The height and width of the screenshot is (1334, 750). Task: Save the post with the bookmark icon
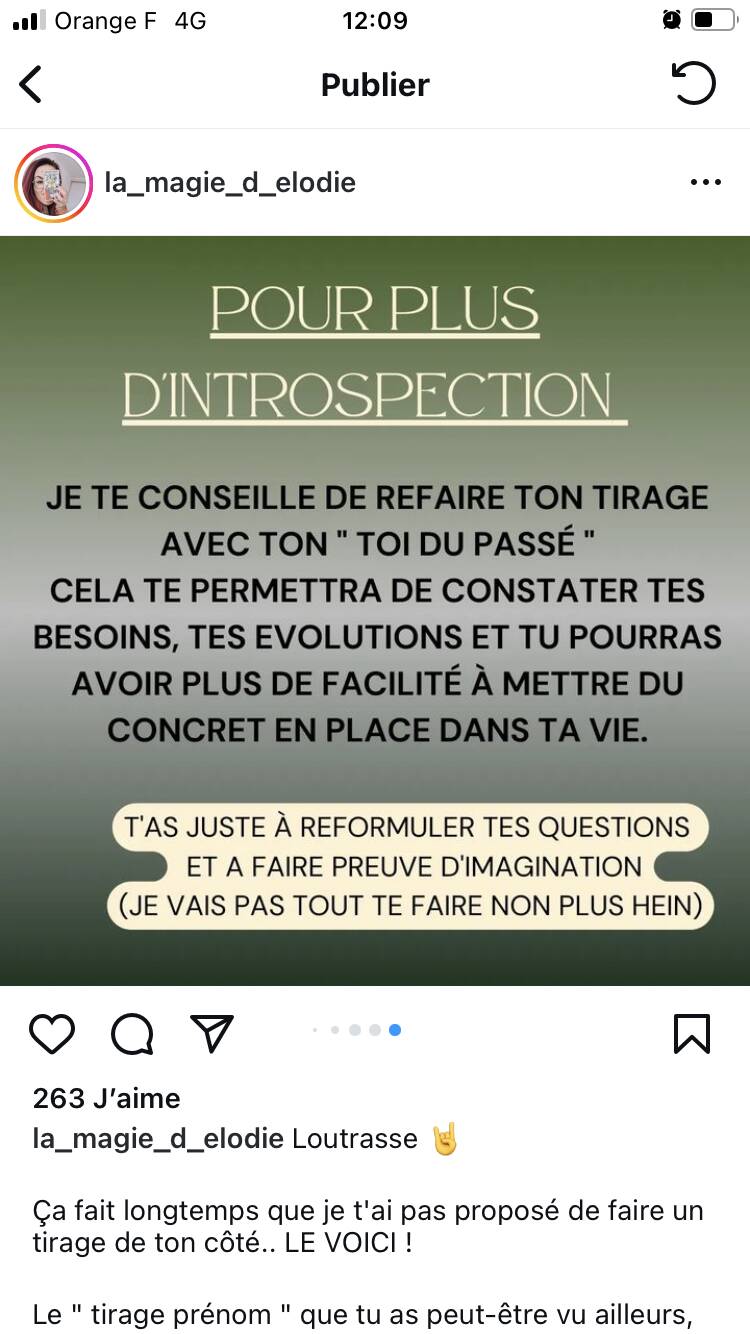point(692,1034)
